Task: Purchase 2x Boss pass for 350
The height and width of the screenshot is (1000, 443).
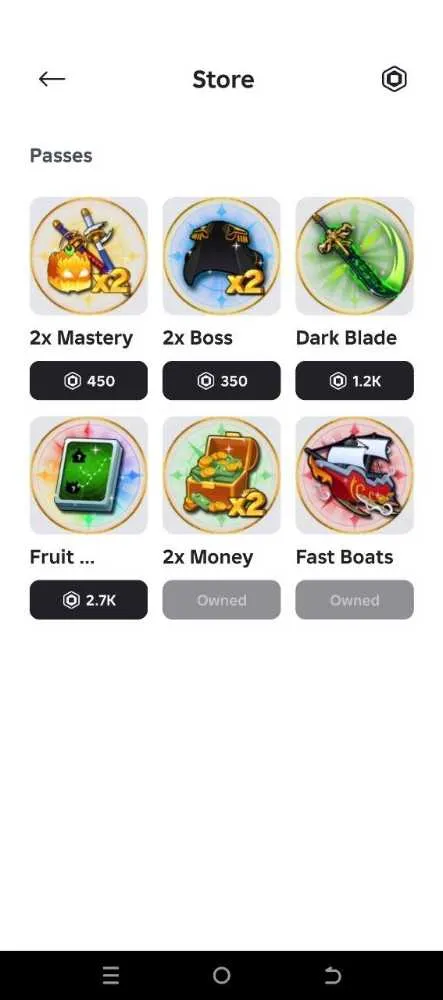Action: pyautogui.click(x=221, y=381)
